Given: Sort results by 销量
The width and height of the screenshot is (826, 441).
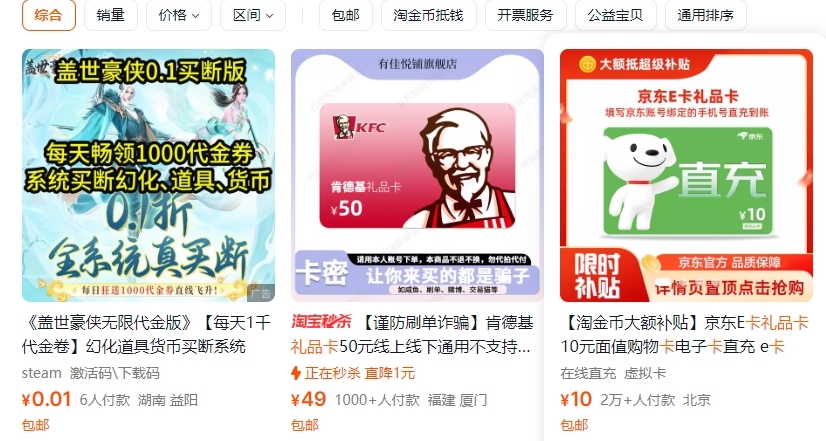Looking at the screenshot, I should click(x=111, y=15).
